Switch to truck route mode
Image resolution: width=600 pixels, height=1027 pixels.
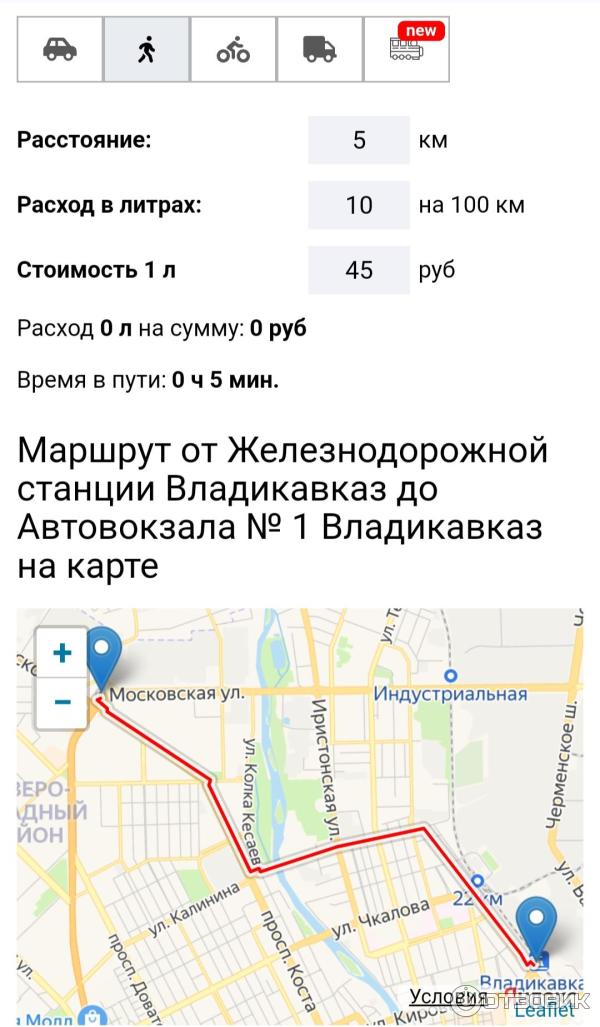pyautogui.click(x=319, y=49)
